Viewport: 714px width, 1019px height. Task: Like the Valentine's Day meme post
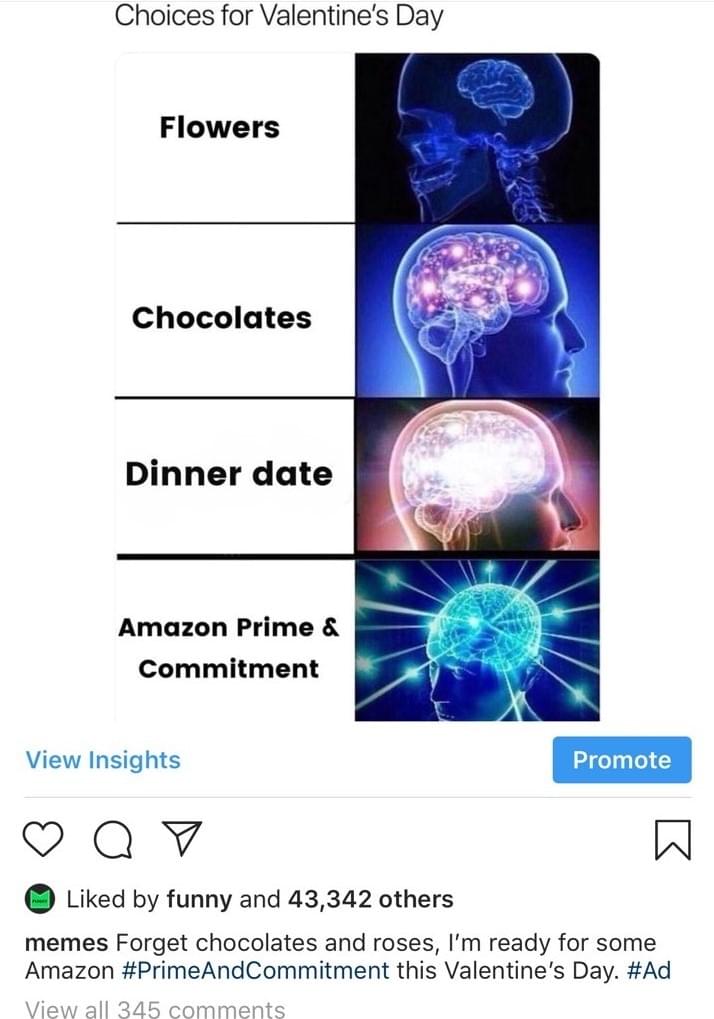click(x=42, y=838)
